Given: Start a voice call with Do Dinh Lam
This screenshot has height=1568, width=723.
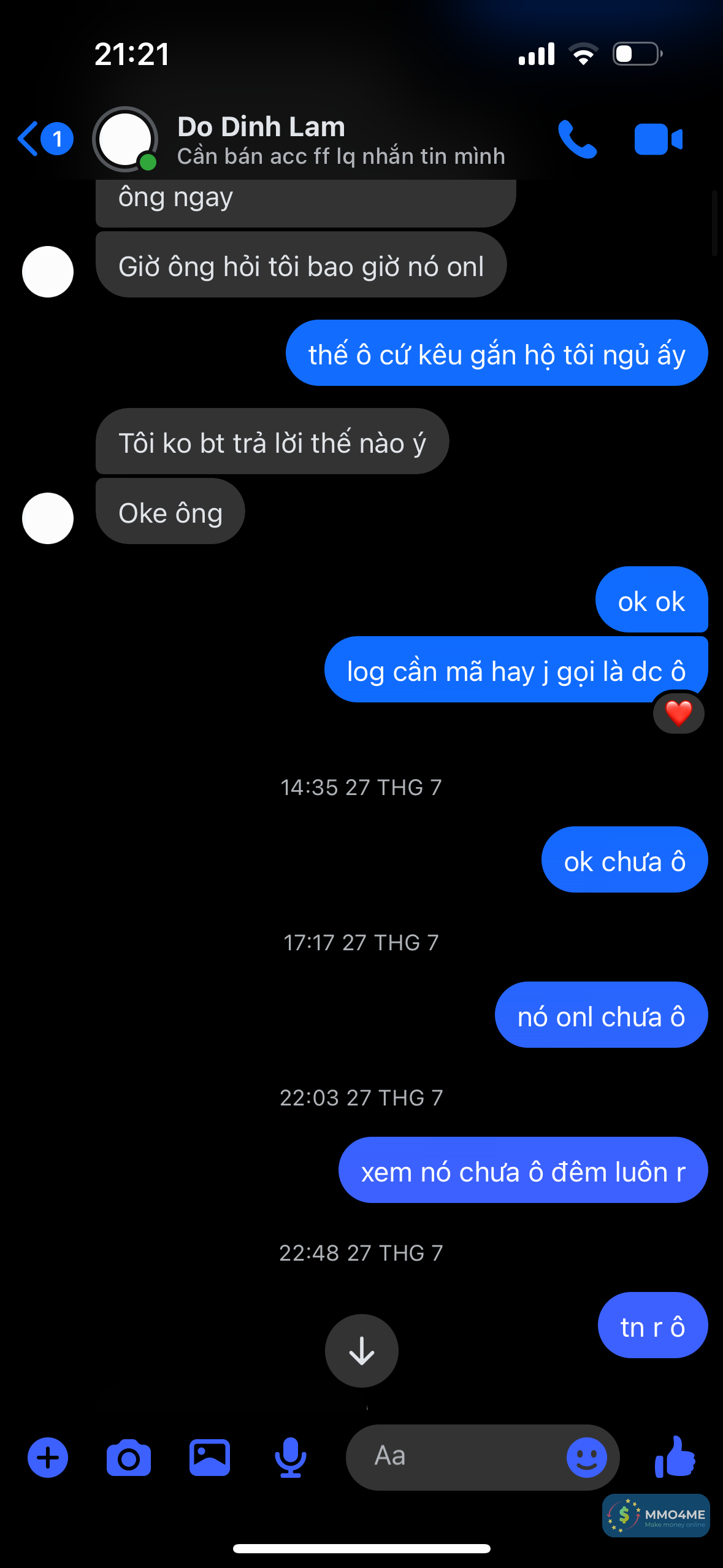Looking at the screenshot, I should [576, 140].
